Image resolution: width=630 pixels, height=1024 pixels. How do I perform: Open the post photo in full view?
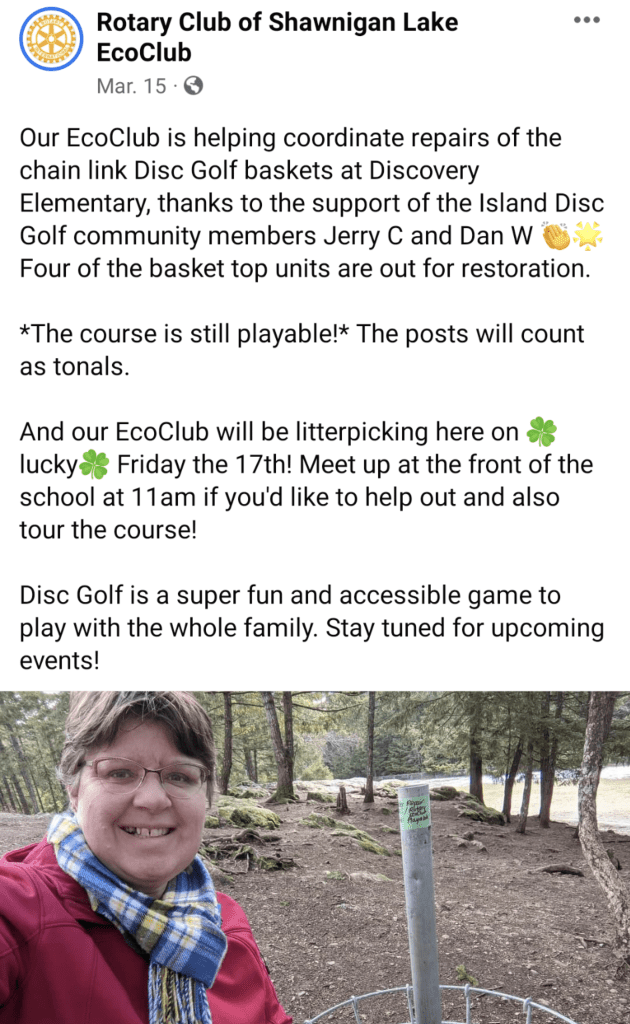tap(315, 857)
